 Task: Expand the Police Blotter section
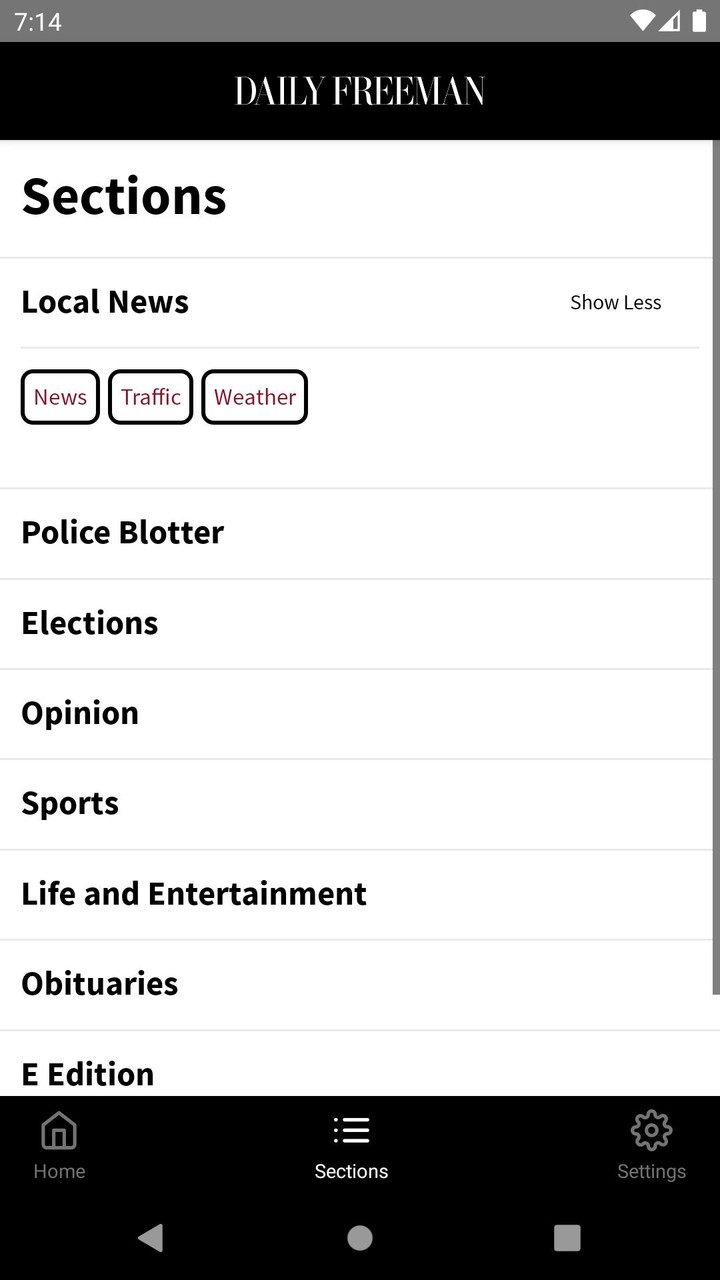pos(121,532)
